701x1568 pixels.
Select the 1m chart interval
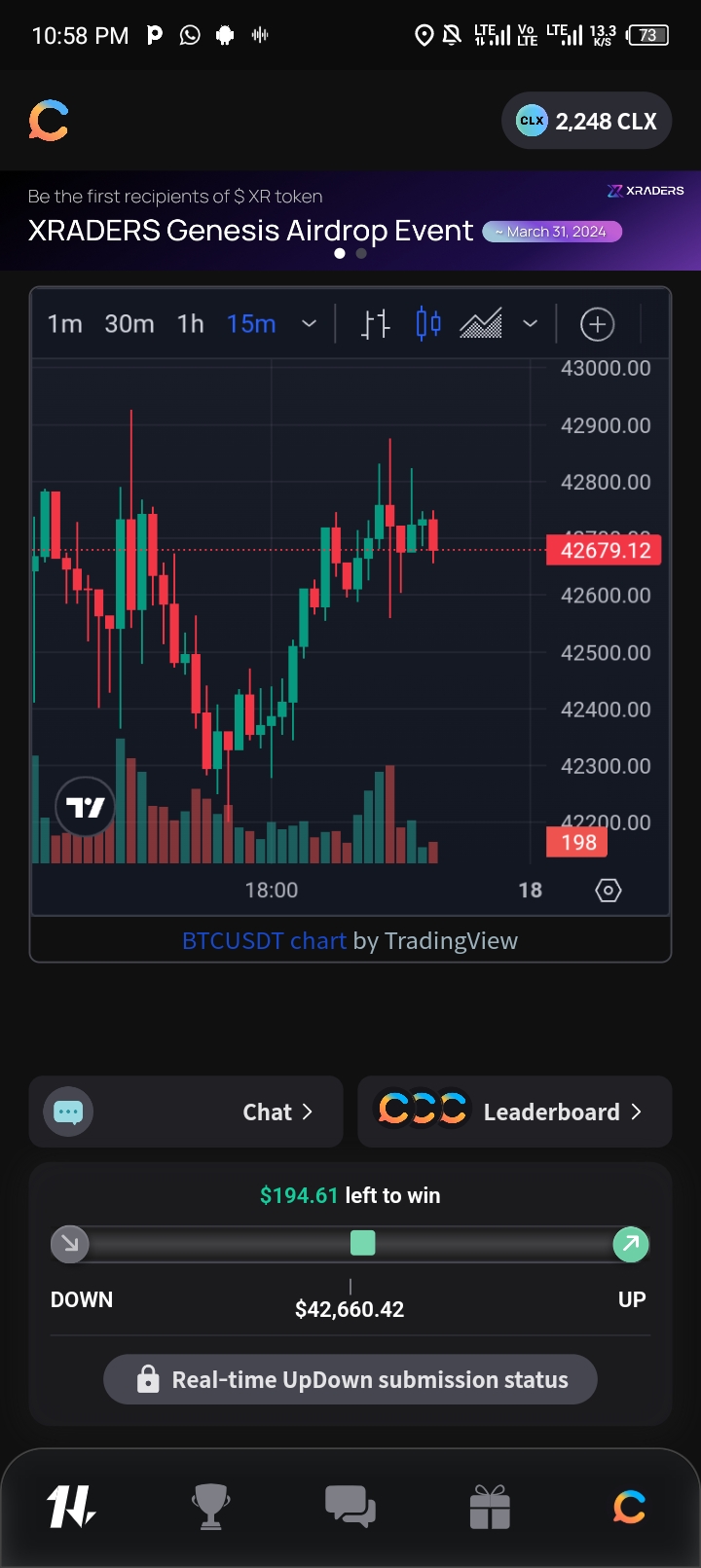[65, 324]
